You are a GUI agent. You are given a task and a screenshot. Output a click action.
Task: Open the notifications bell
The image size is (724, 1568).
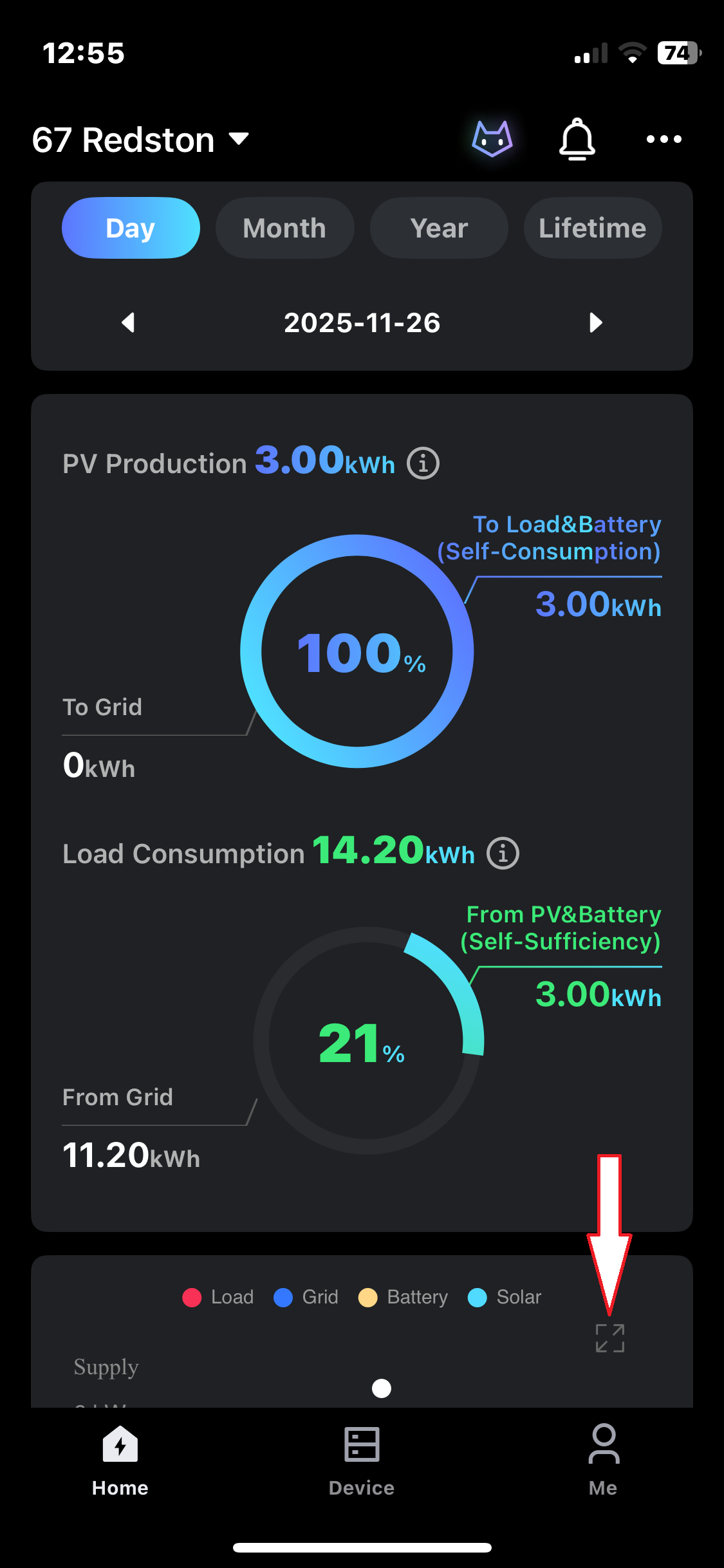(577, 139)
